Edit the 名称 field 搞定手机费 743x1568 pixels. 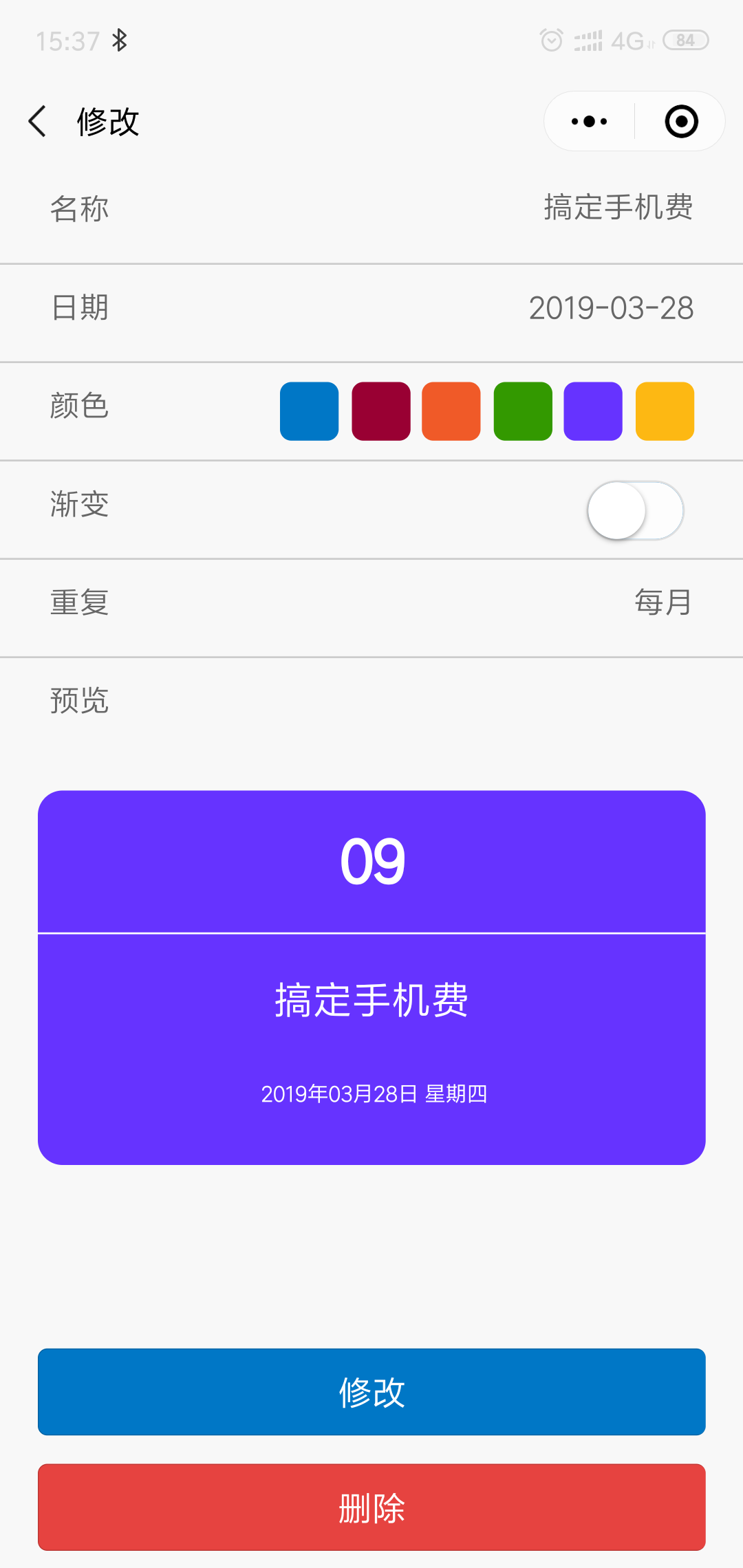[x=618, y=208]
